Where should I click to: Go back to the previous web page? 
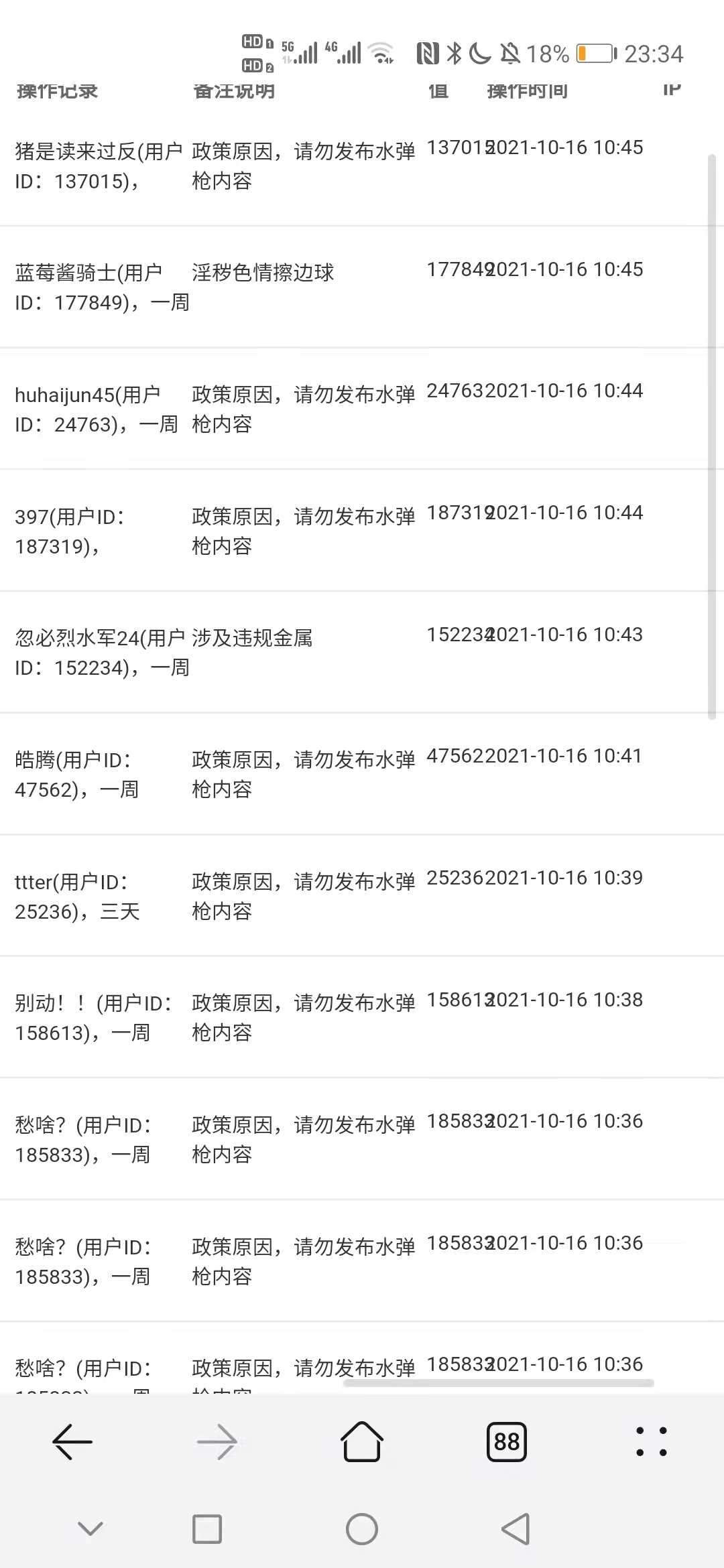[x=72, y=1441]
